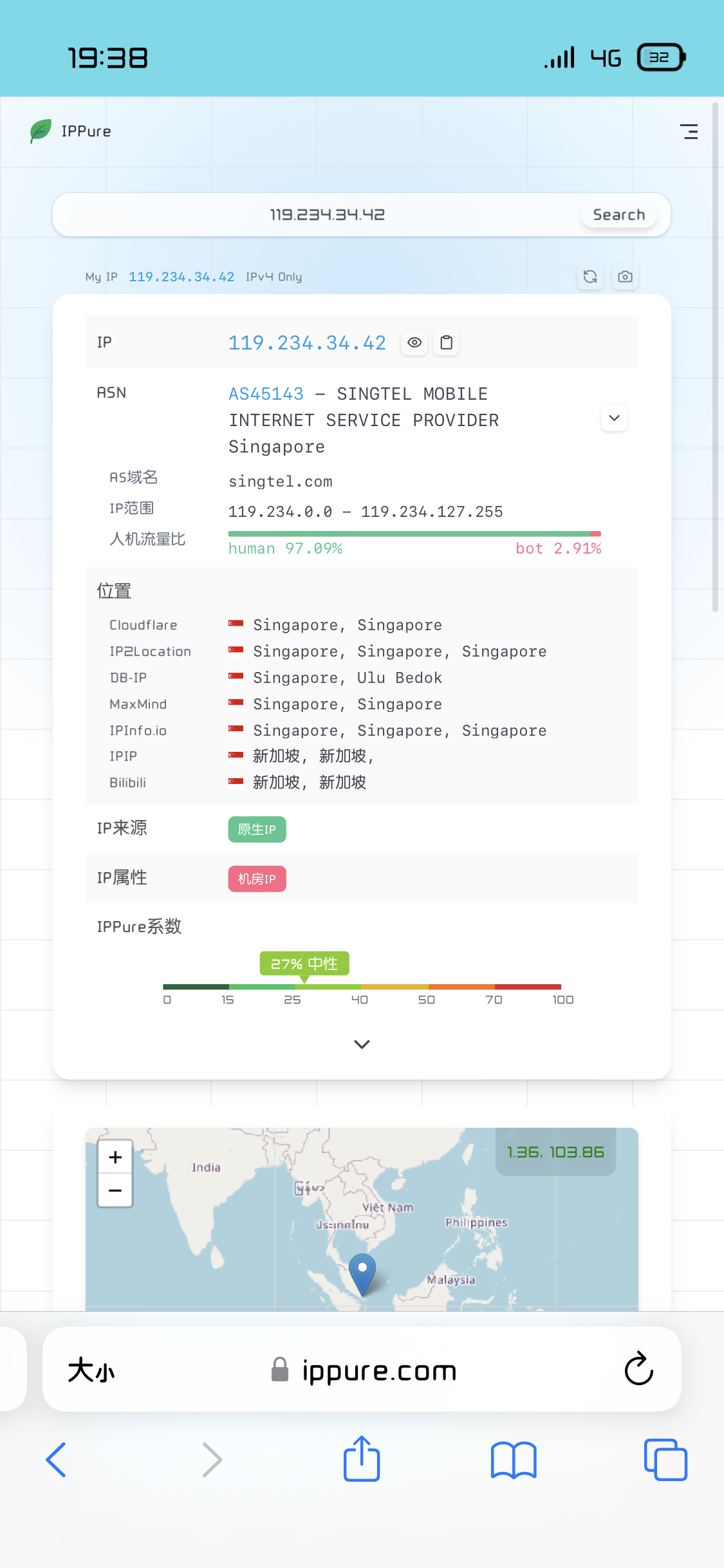
Task: Show all Safari tabs
Action: coord(665,1460)
